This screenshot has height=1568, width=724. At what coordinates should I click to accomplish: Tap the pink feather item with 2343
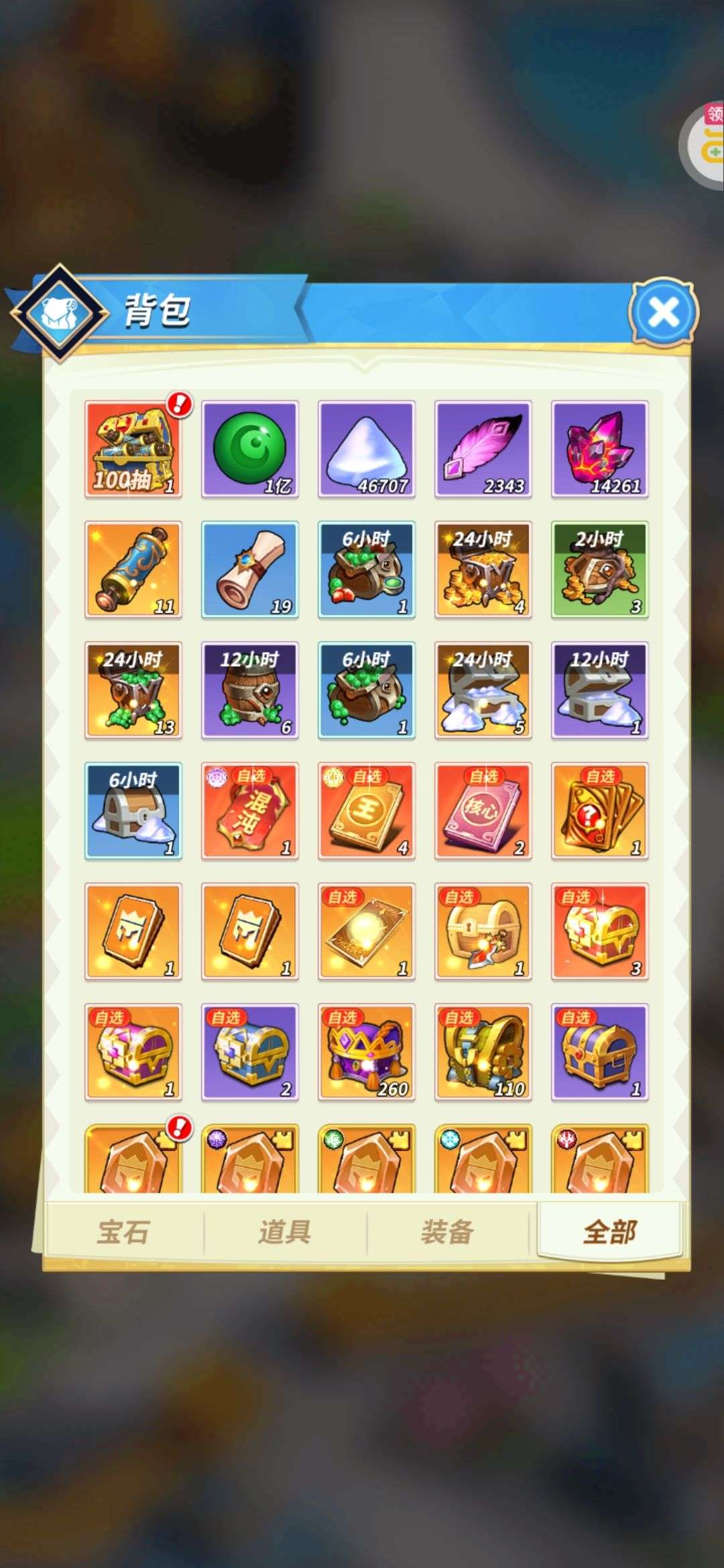[483, 449]
